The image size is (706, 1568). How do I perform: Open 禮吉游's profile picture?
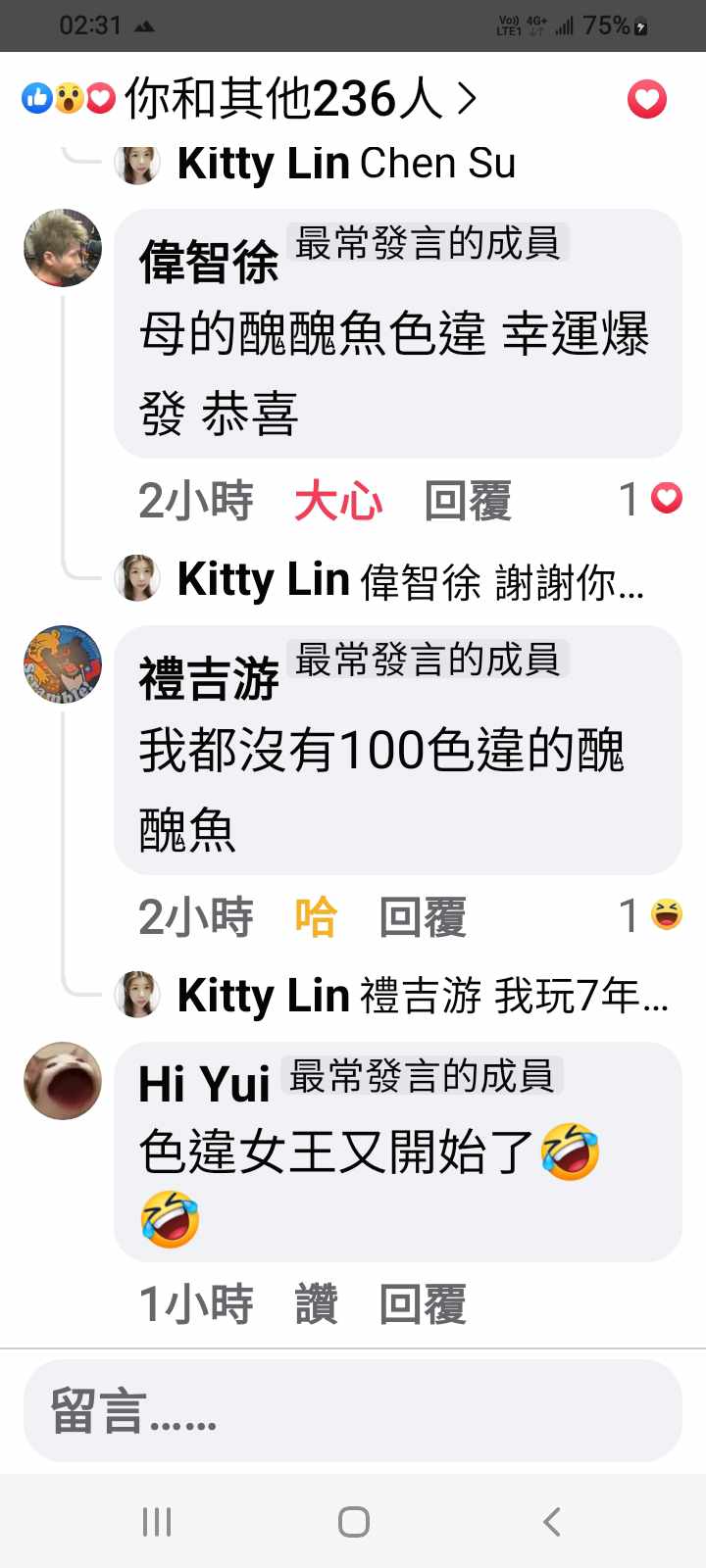(x=63, y=664)
